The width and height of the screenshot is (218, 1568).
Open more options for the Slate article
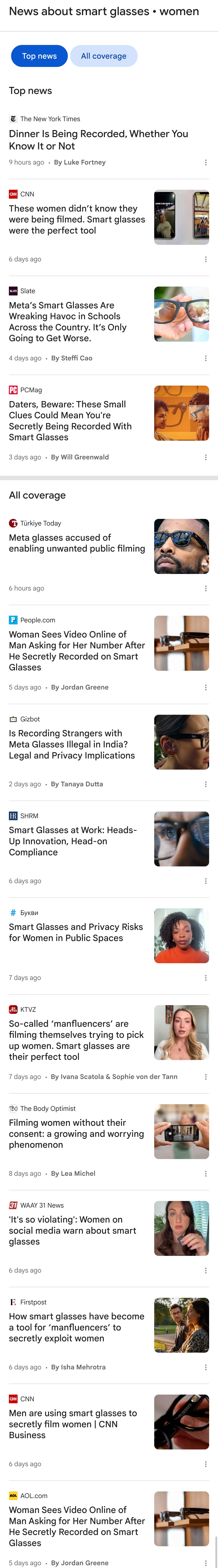(205, 359)
